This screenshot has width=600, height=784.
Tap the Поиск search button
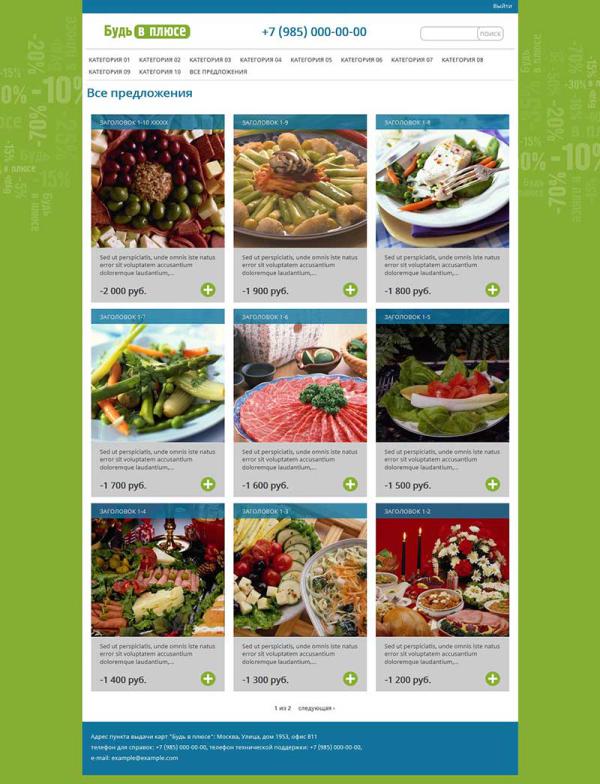point(490,33)
